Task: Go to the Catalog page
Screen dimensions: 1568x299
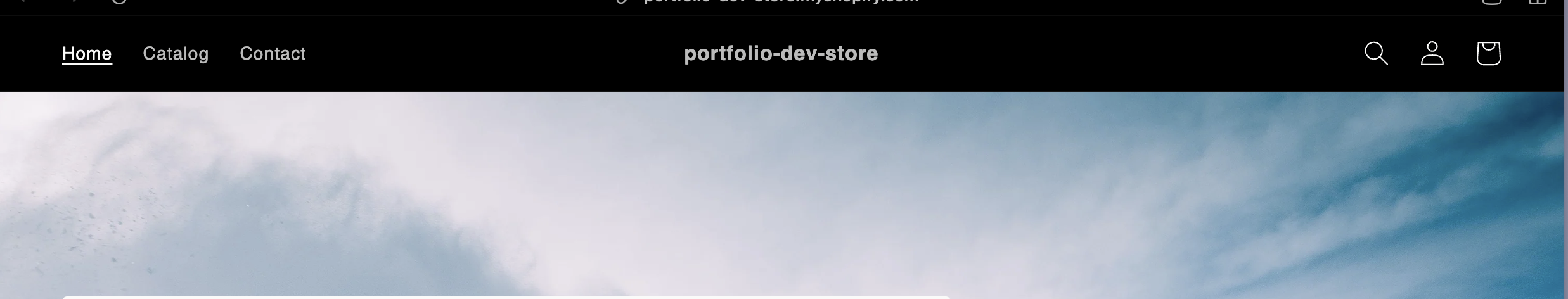Action: (176, 54)
